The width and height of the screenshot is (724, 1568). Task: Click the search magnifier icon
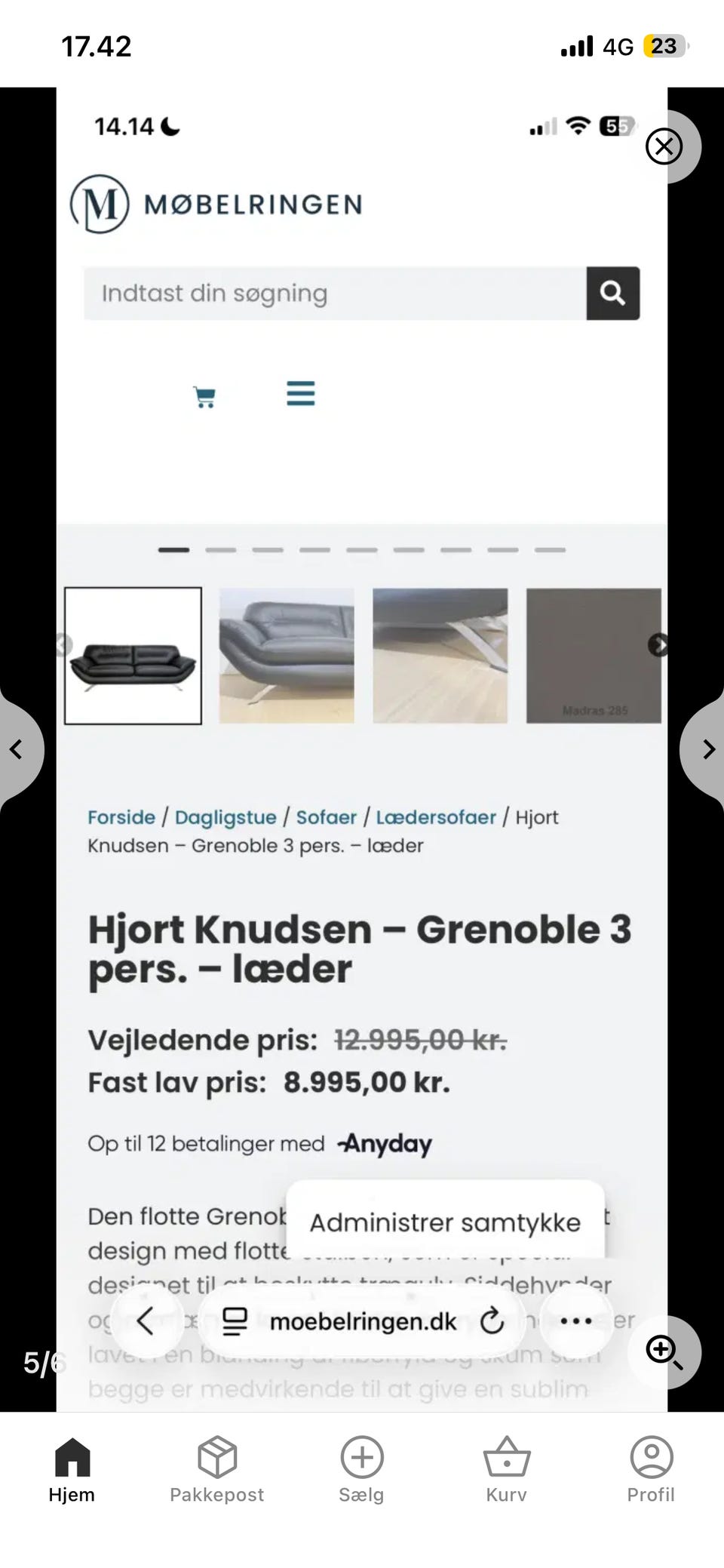pyautogui.click(x=612, y=294)
